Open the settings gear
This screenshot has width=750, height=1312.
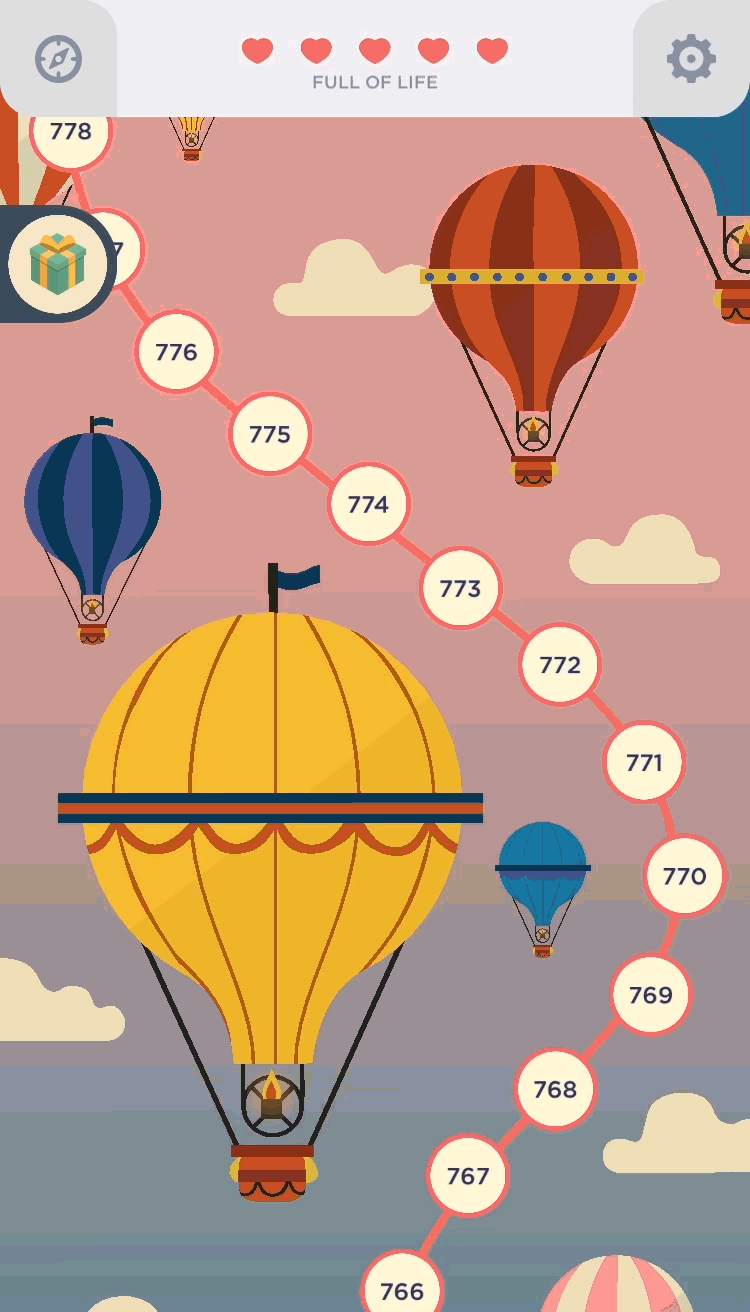tap(691, 58)
